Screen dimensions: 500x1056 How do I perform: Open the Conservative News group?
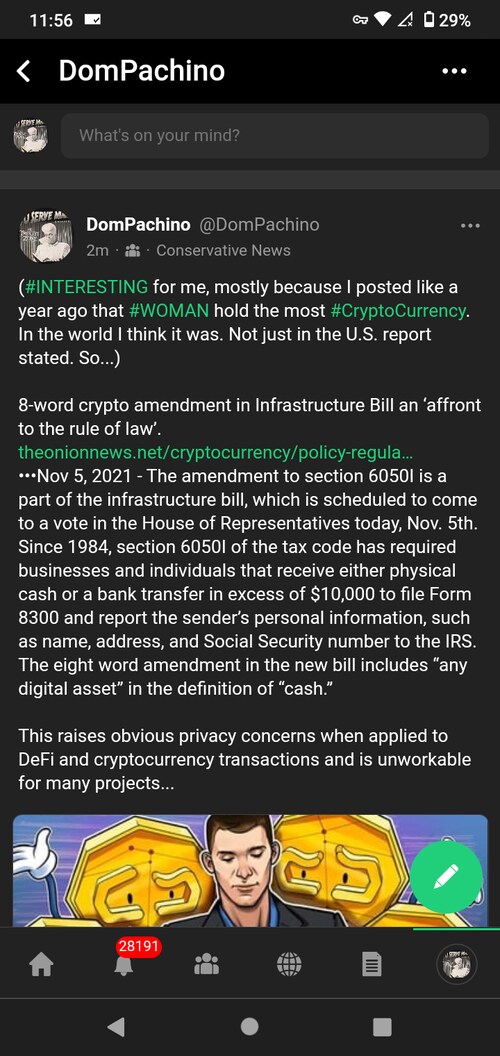(x=223, y=251)
